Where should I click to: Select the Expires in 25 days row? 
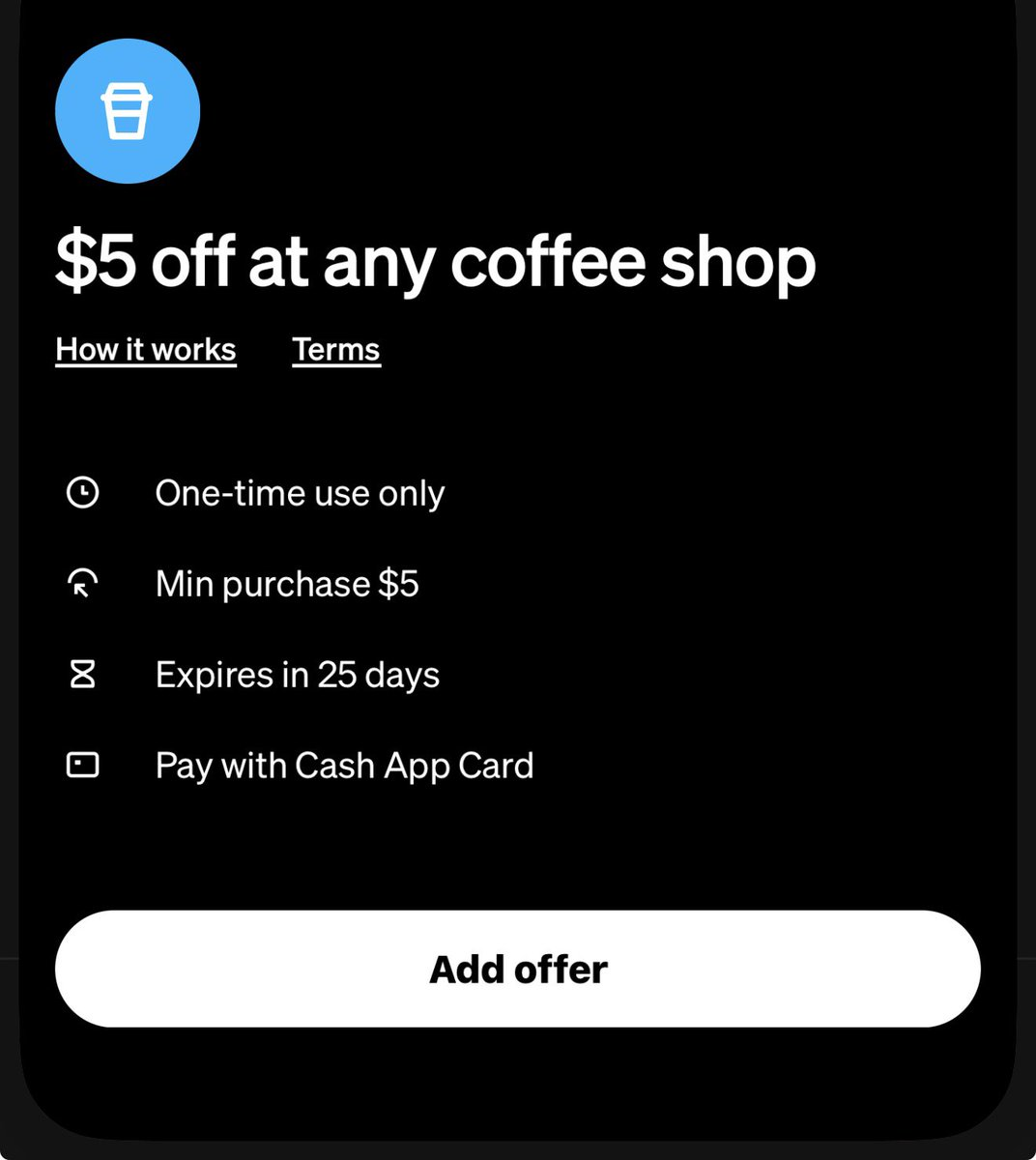297,674
